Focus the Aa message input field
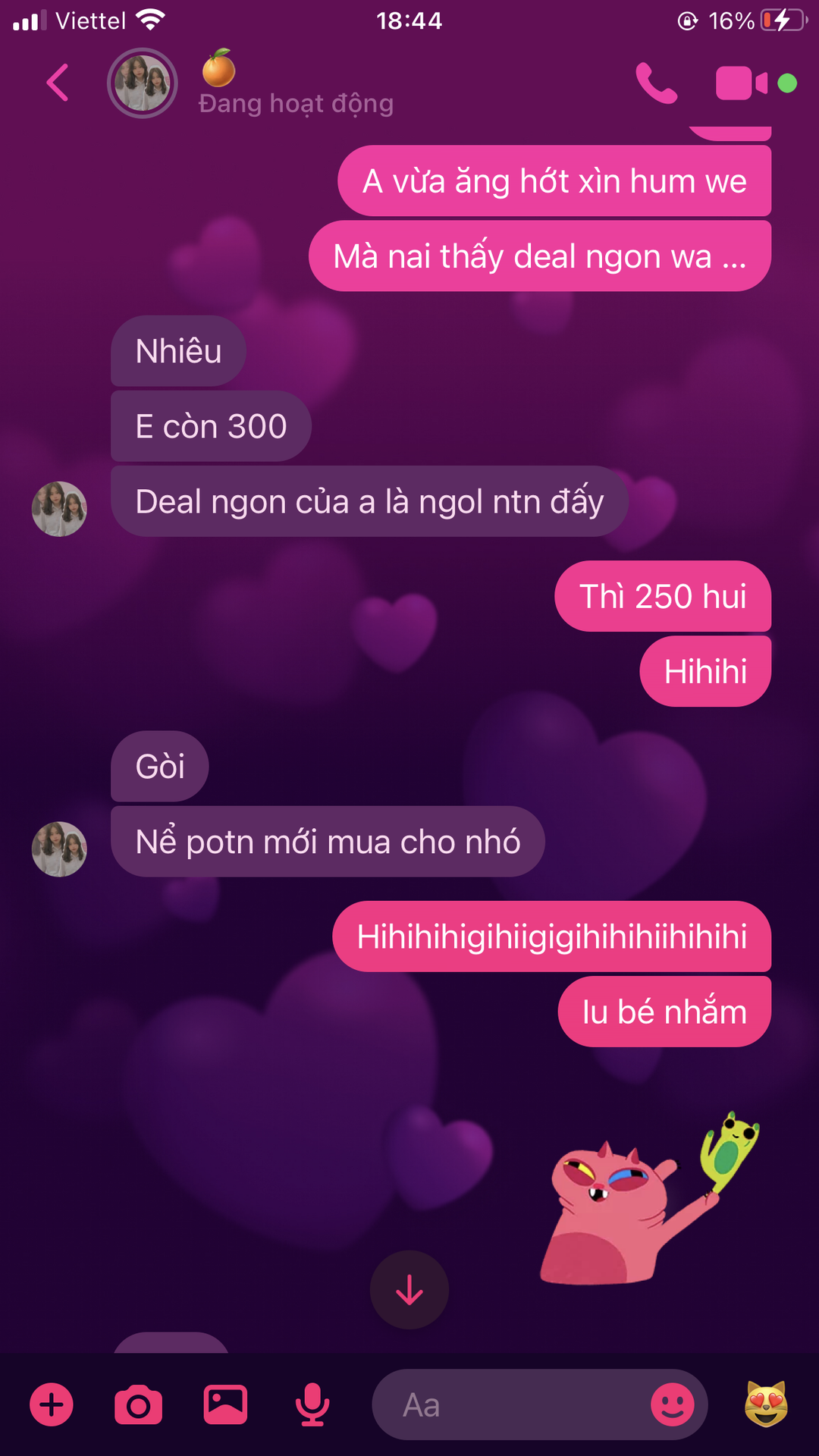Image resolution: width=819 pixels, height=1456 pixels. tap(508, 1404)
